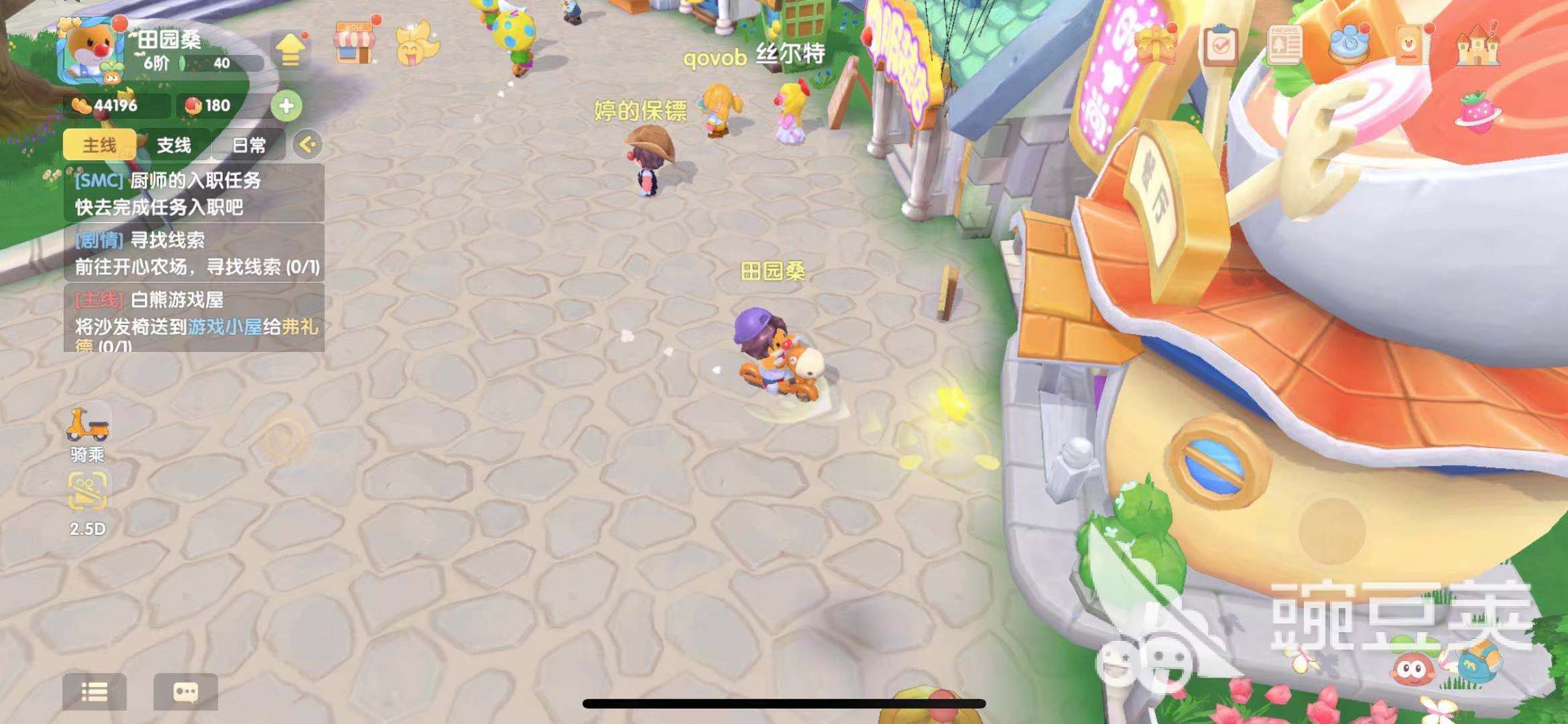This screenshot has width=1568, height=724.
Task: Open the 厨师的入职任务 quest
Action: [194, 193]
